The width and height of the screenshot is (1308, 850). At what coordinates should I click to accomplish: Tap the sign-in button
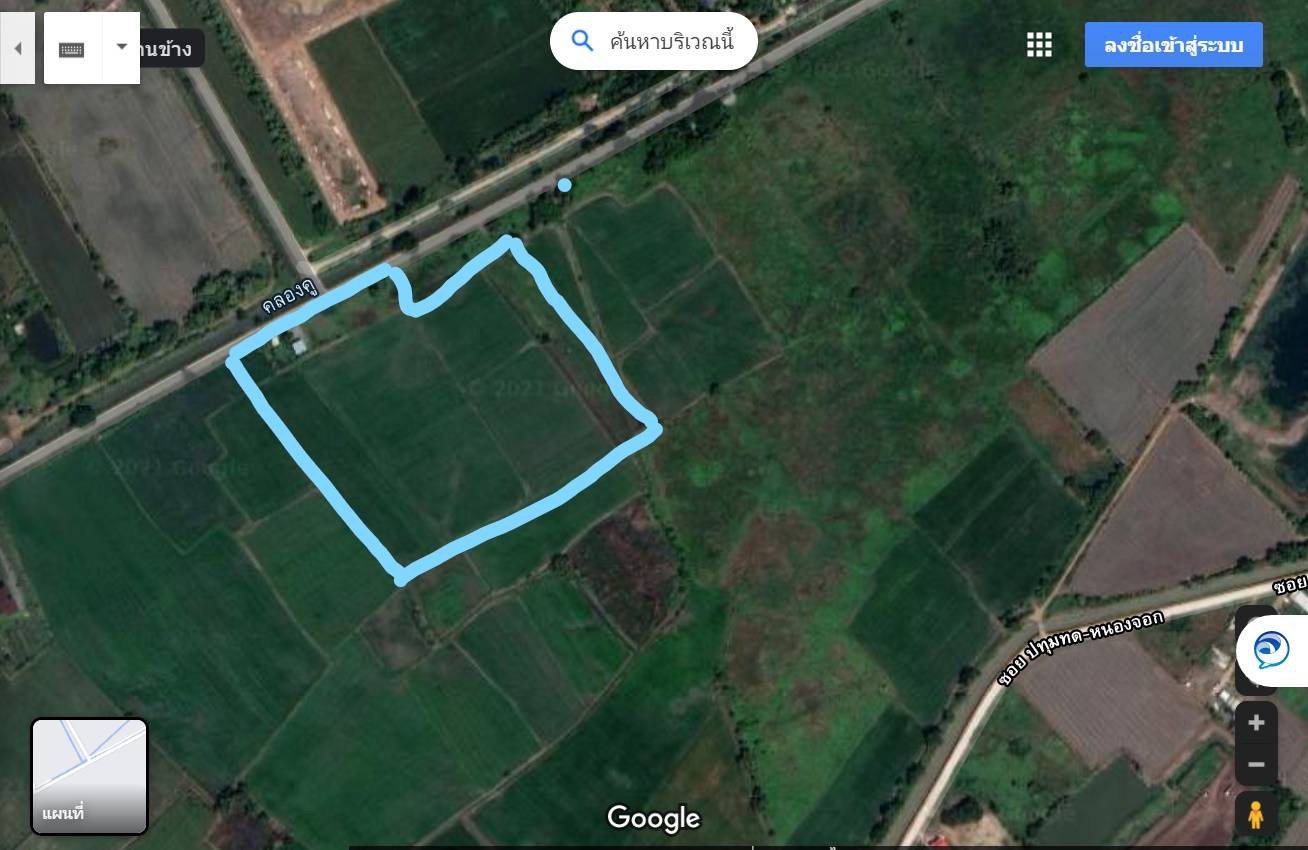click(x=1173, y=45)
